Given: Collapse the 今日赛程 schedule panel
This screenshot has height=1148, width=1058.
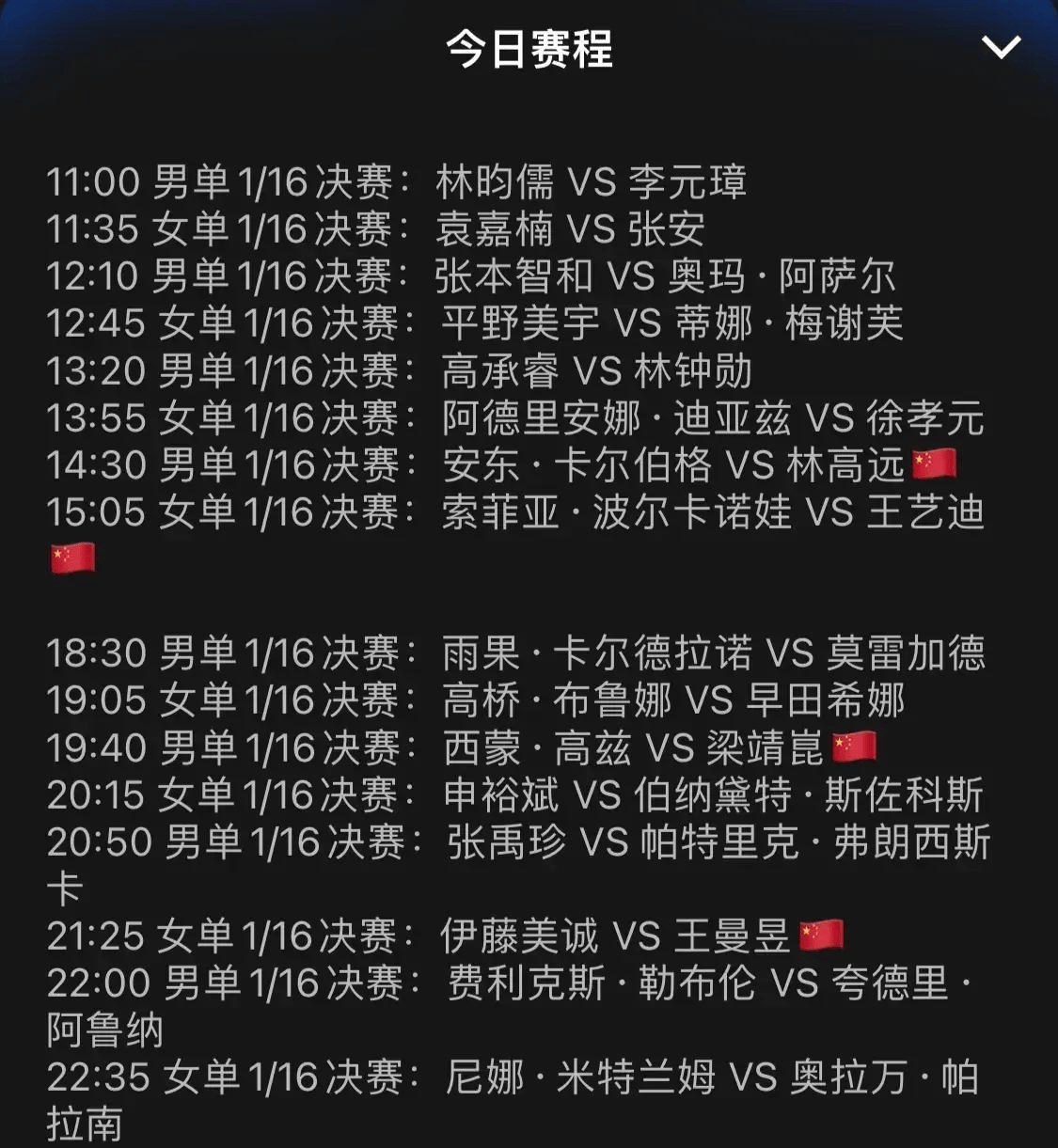Looking at the screenshot, I should [1000, 46].
